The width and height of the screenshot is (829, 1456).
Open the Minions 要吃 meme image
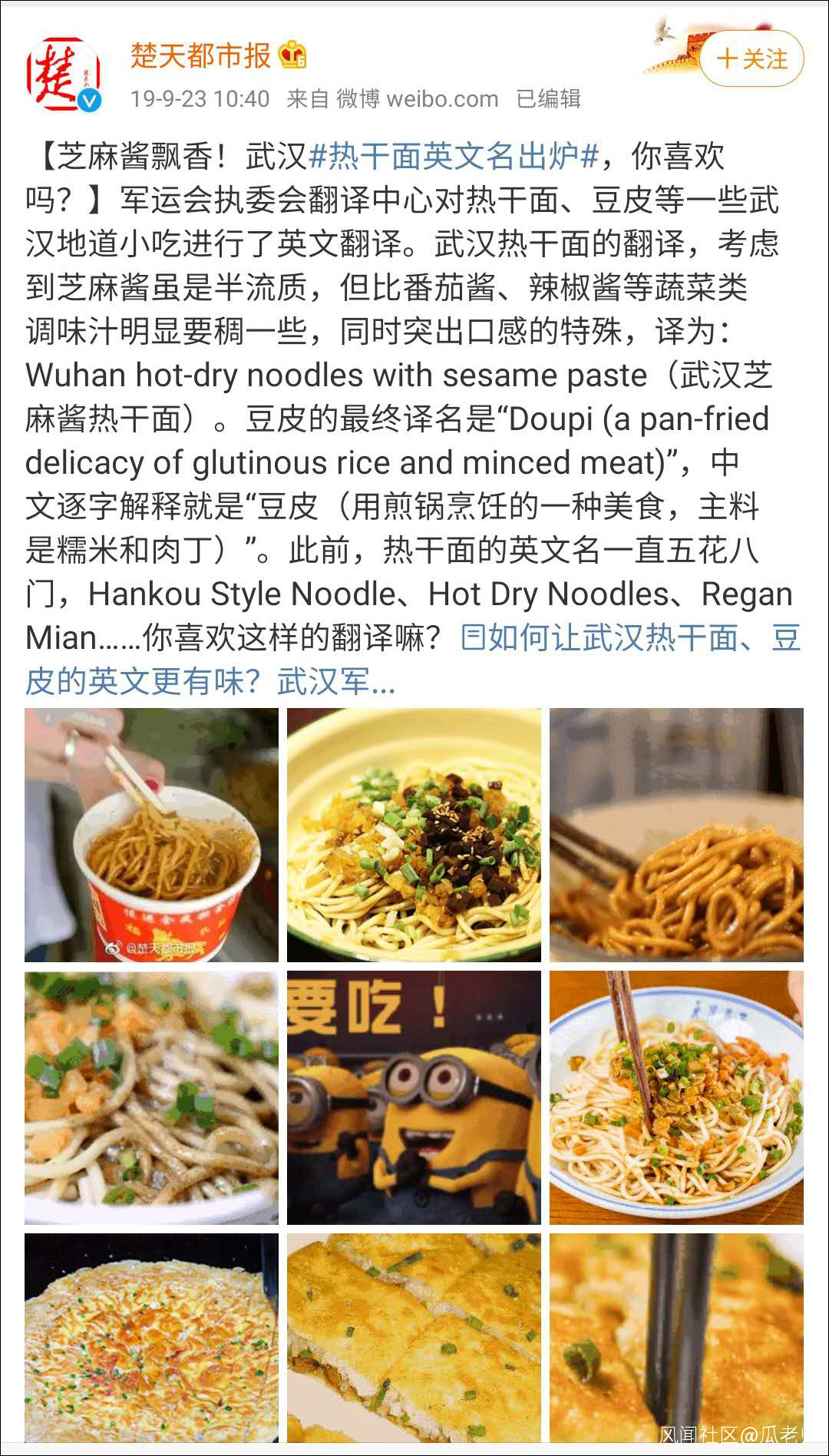click(x=414, y=1097)
